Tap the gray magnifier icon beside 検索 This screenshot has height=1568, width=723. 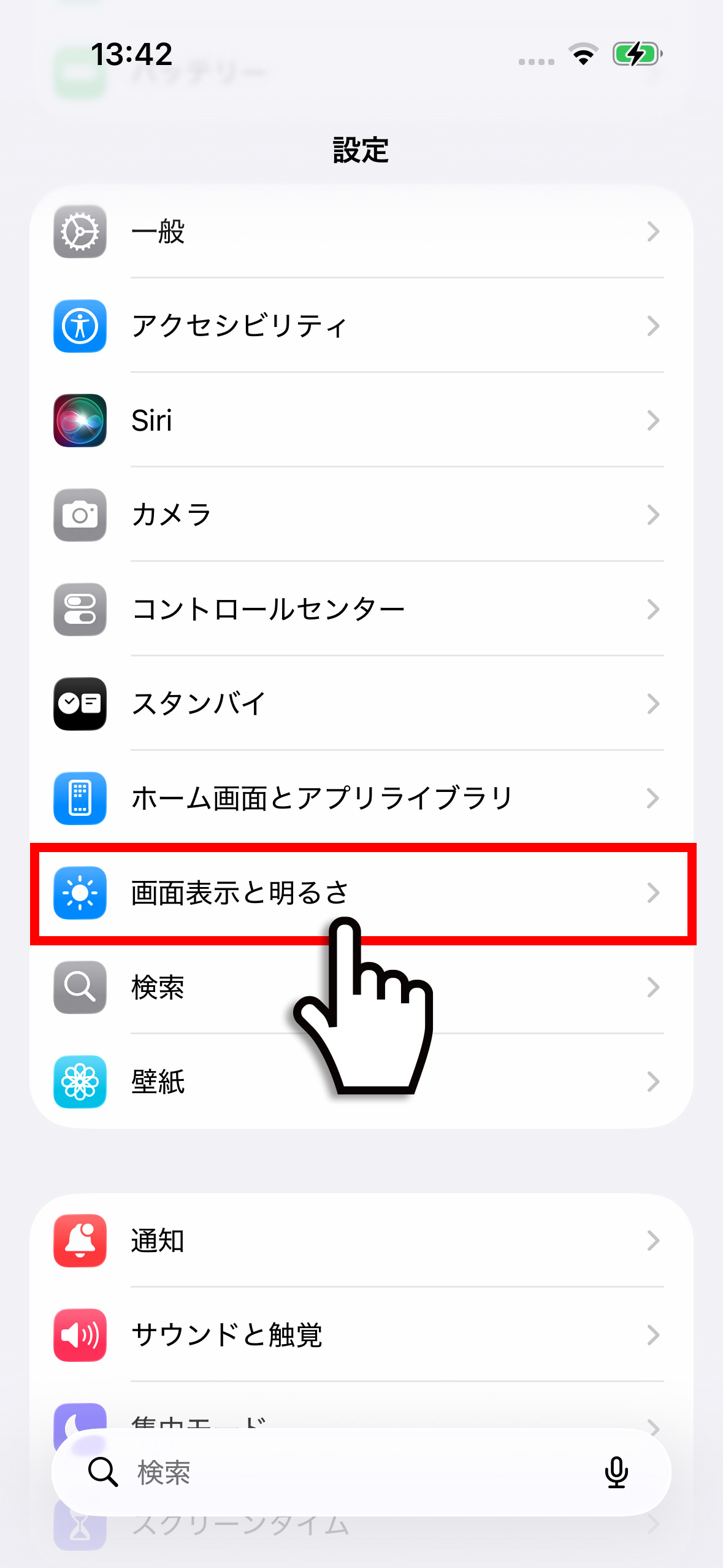click(80, 987)
